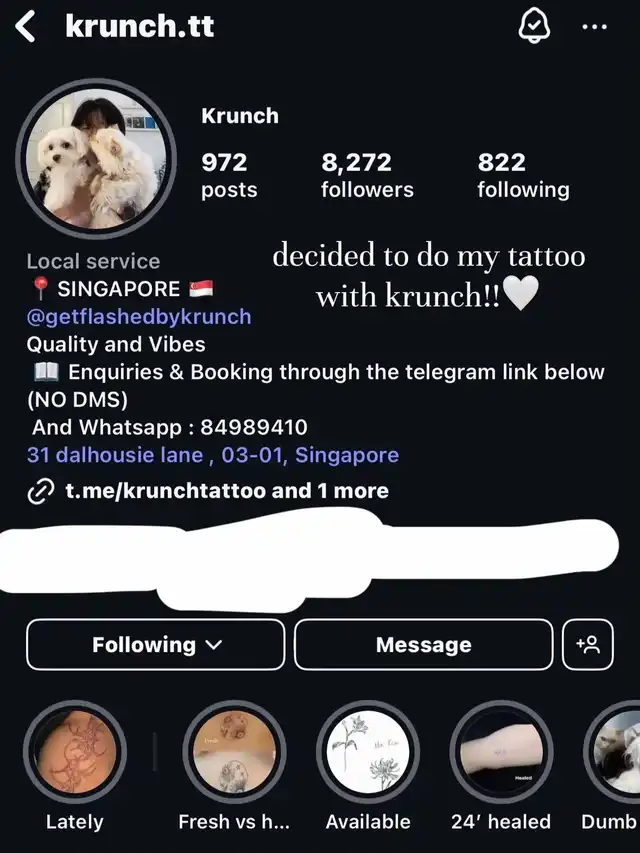The image size is (640, 853).
Task: Tap the suggested accounts add-person icon
Action: click(586, 645)
